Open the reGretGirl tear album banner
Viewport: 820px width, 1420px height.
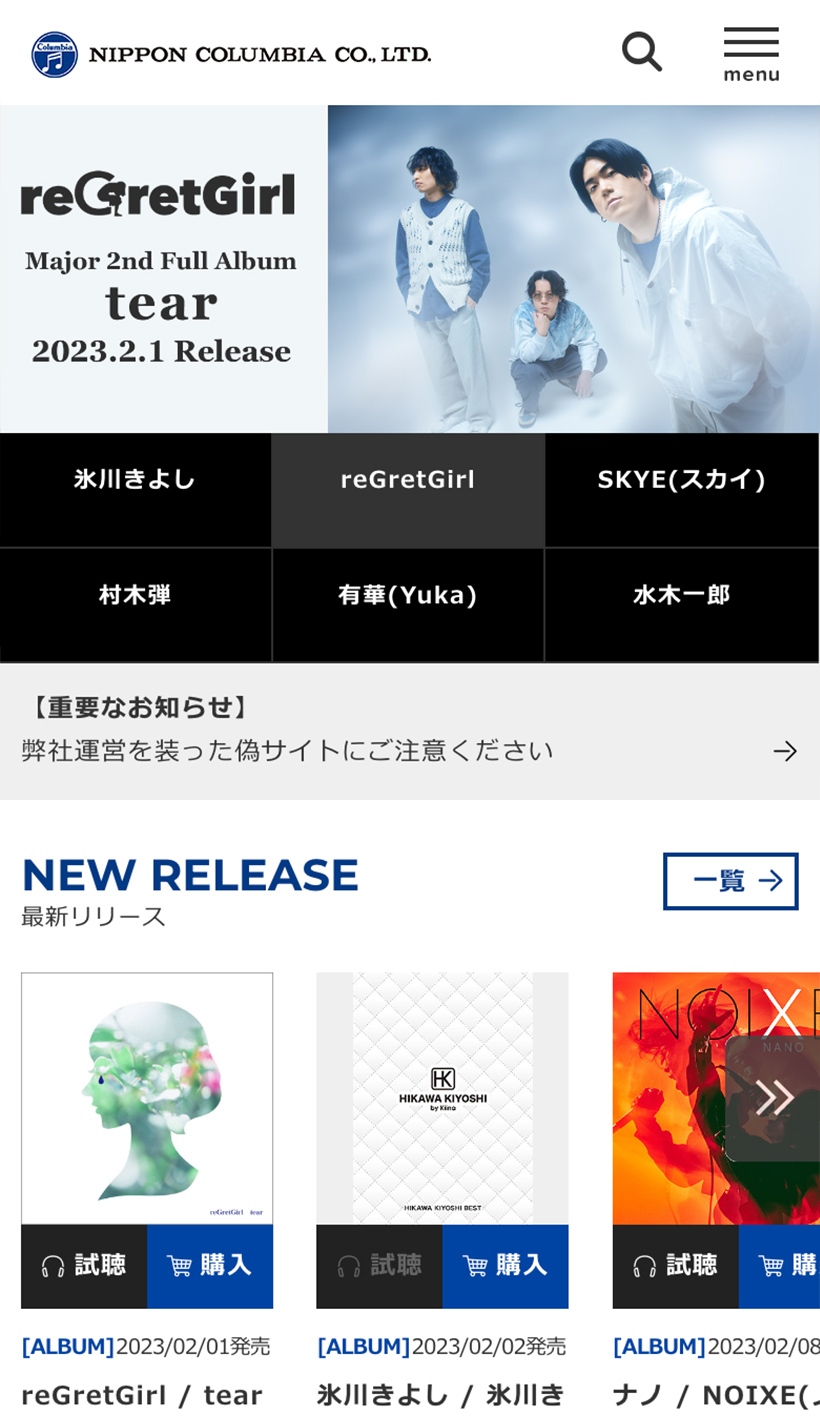tap(410, 268)
